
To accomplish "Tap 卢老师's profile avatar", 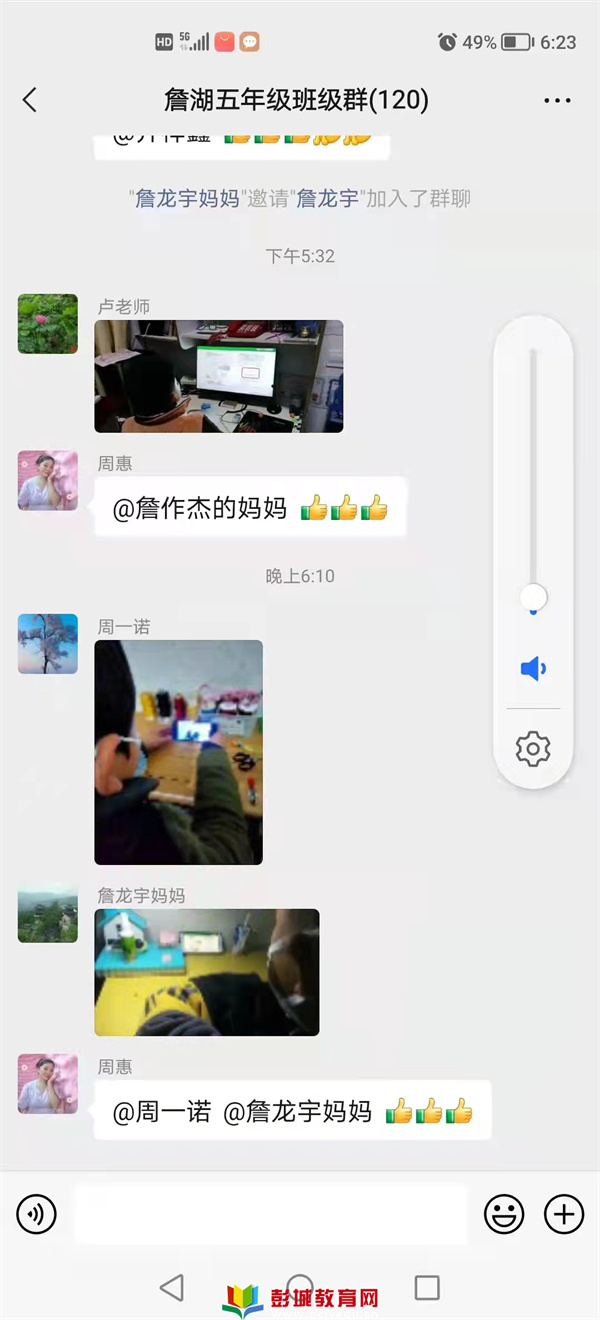I will (48, 324).
